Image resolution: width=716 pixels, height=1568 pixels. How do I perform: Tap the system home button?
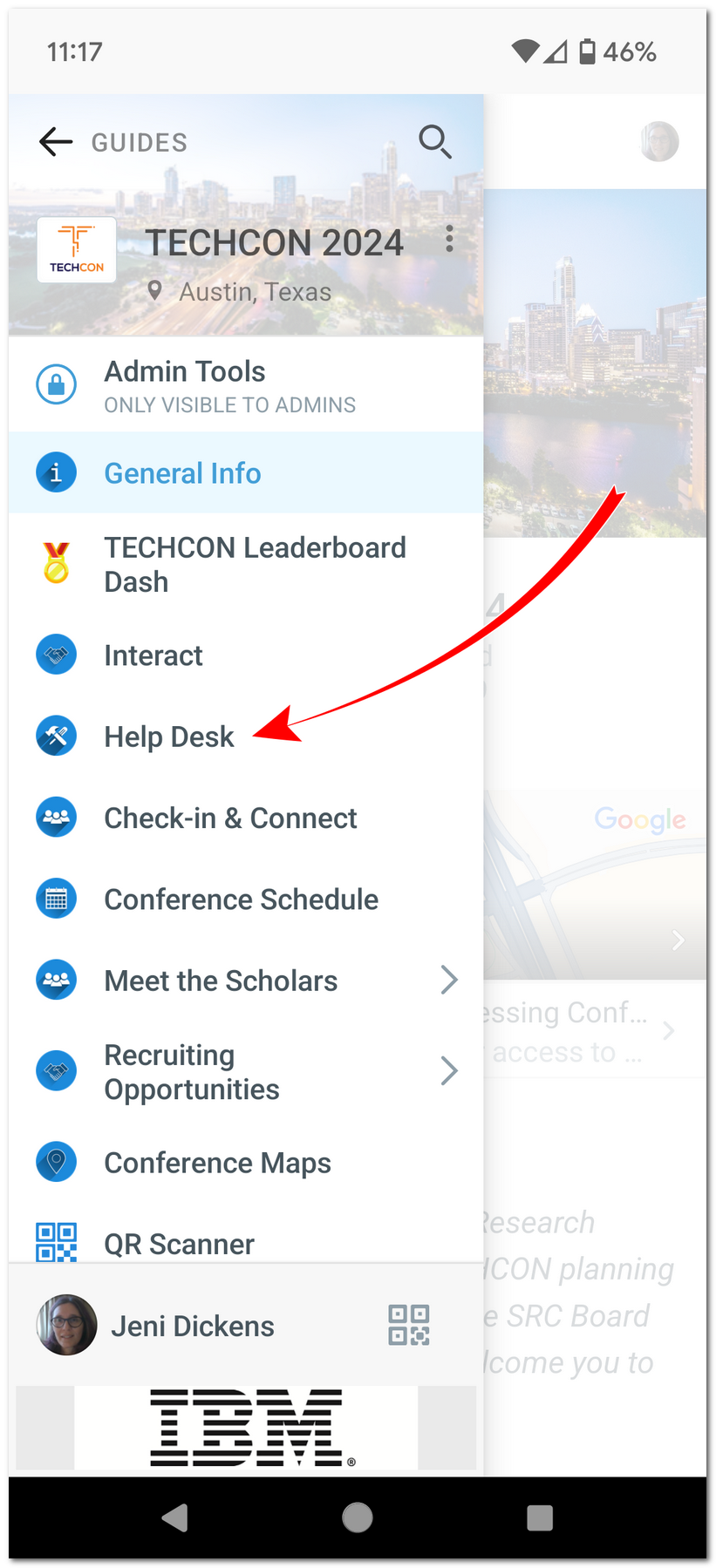pos(358,1517)
